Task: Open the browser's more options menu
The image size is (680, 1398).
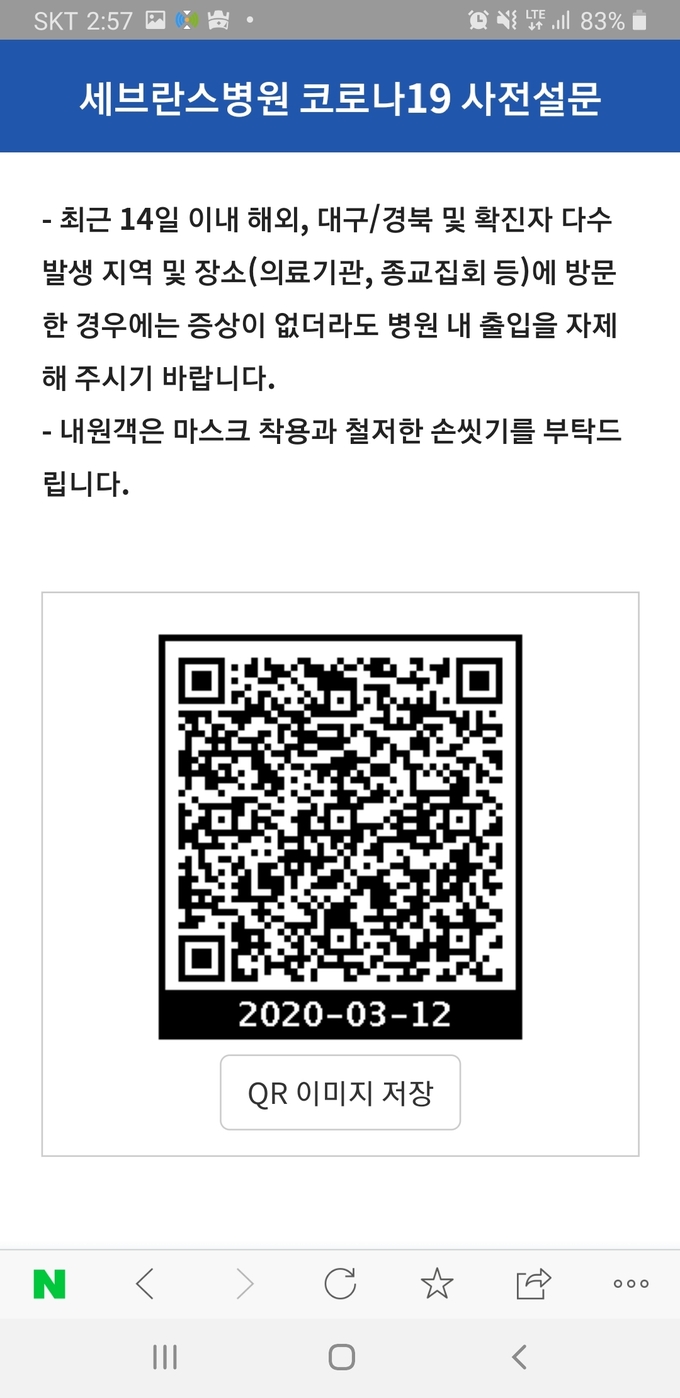Action: click(x=631, y=1284)
